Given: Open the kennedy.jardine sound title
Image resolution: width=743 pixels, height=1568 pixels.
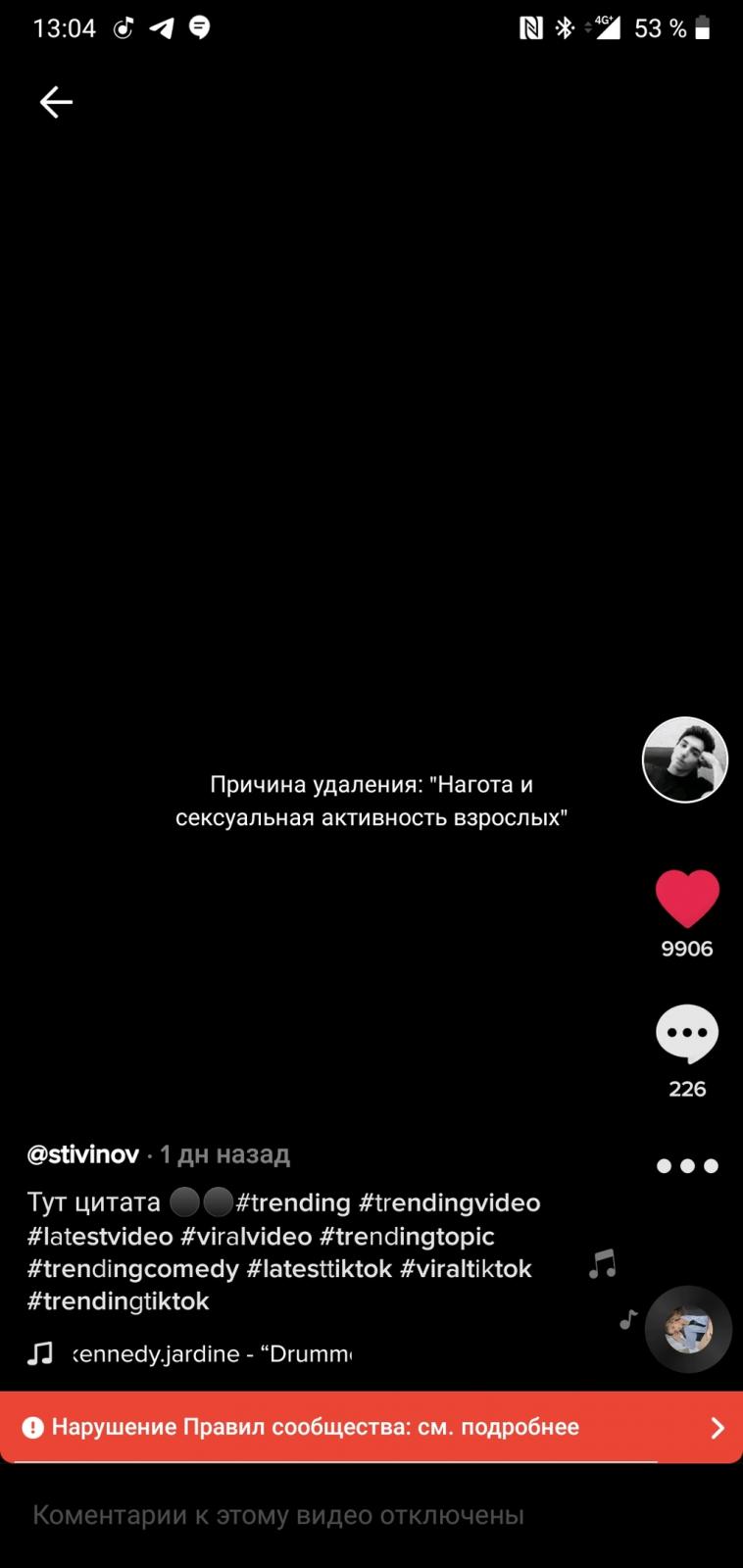Looking at the screenshot, I should point(211,1353).
